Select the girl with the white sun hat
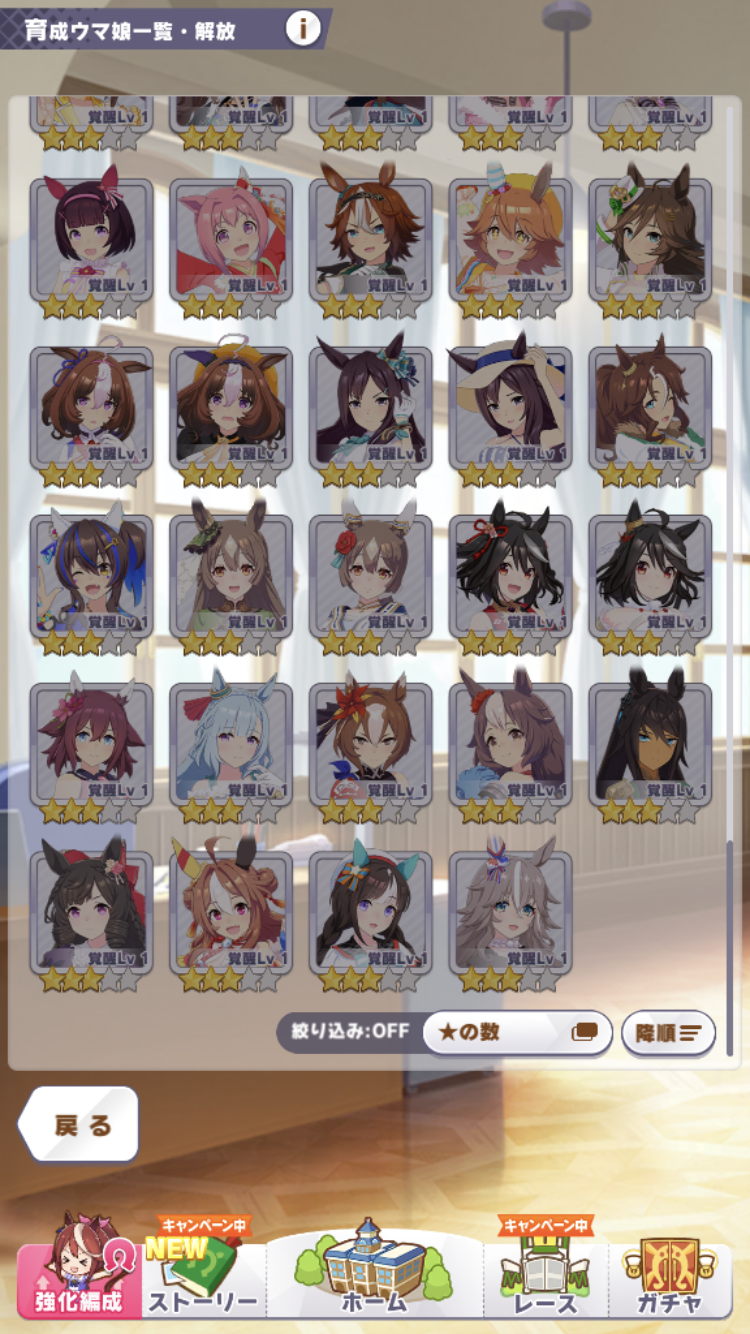The height and width of the screenshot is (1334, 750). 510,408
